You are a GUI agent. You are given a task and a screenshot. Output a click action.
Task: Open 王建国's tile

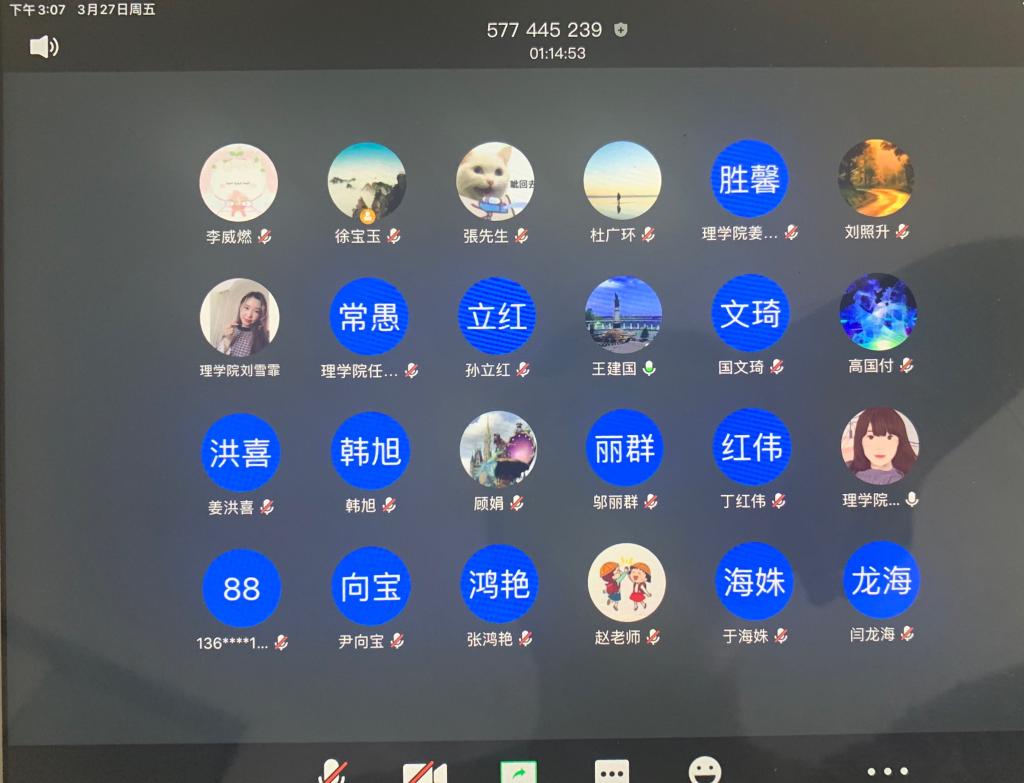[x=623, y=315]
